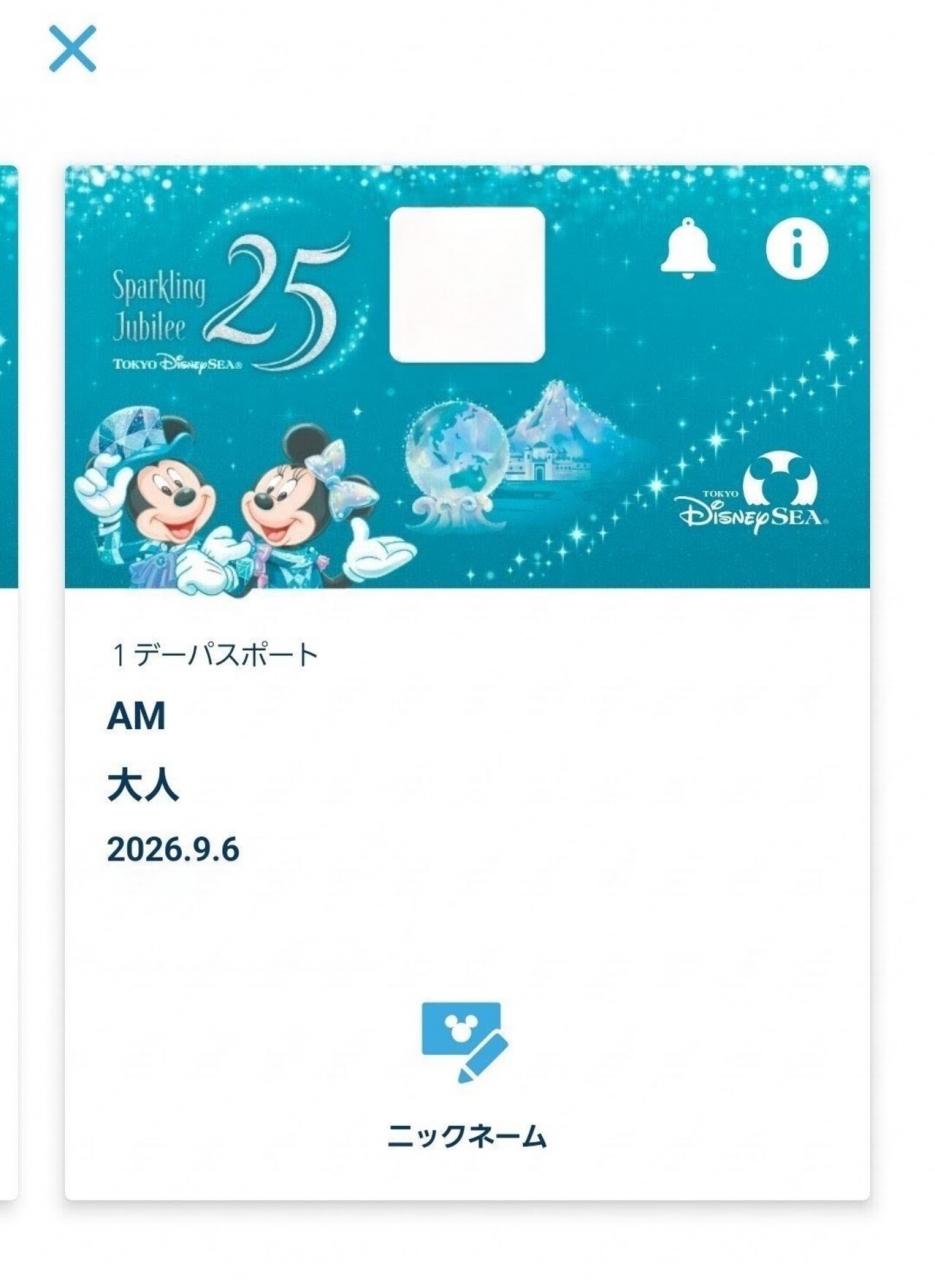Tap the blank QR code area
The width and height of the screenshot is (935, 1280).
point(467,285)
